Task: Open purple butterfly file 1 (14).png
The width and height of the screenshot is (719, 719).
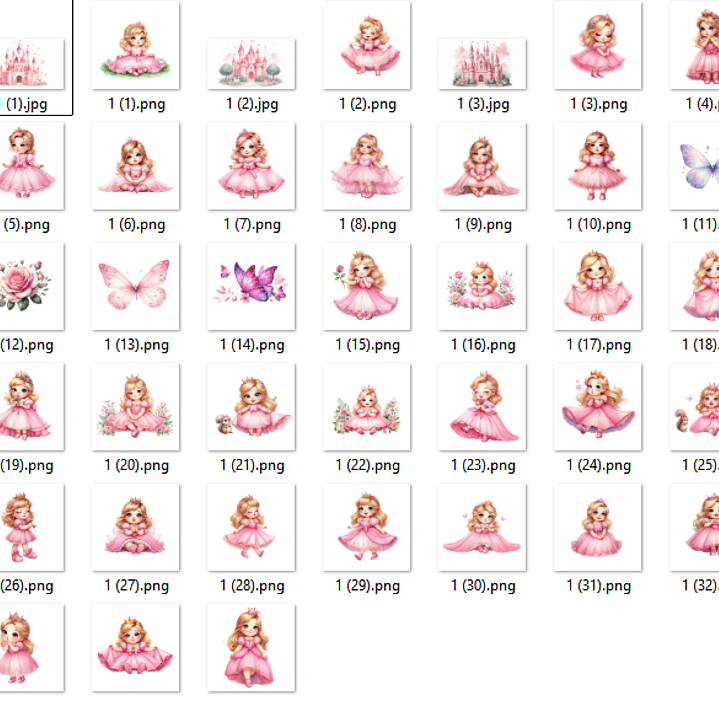Action: point(251,286)
